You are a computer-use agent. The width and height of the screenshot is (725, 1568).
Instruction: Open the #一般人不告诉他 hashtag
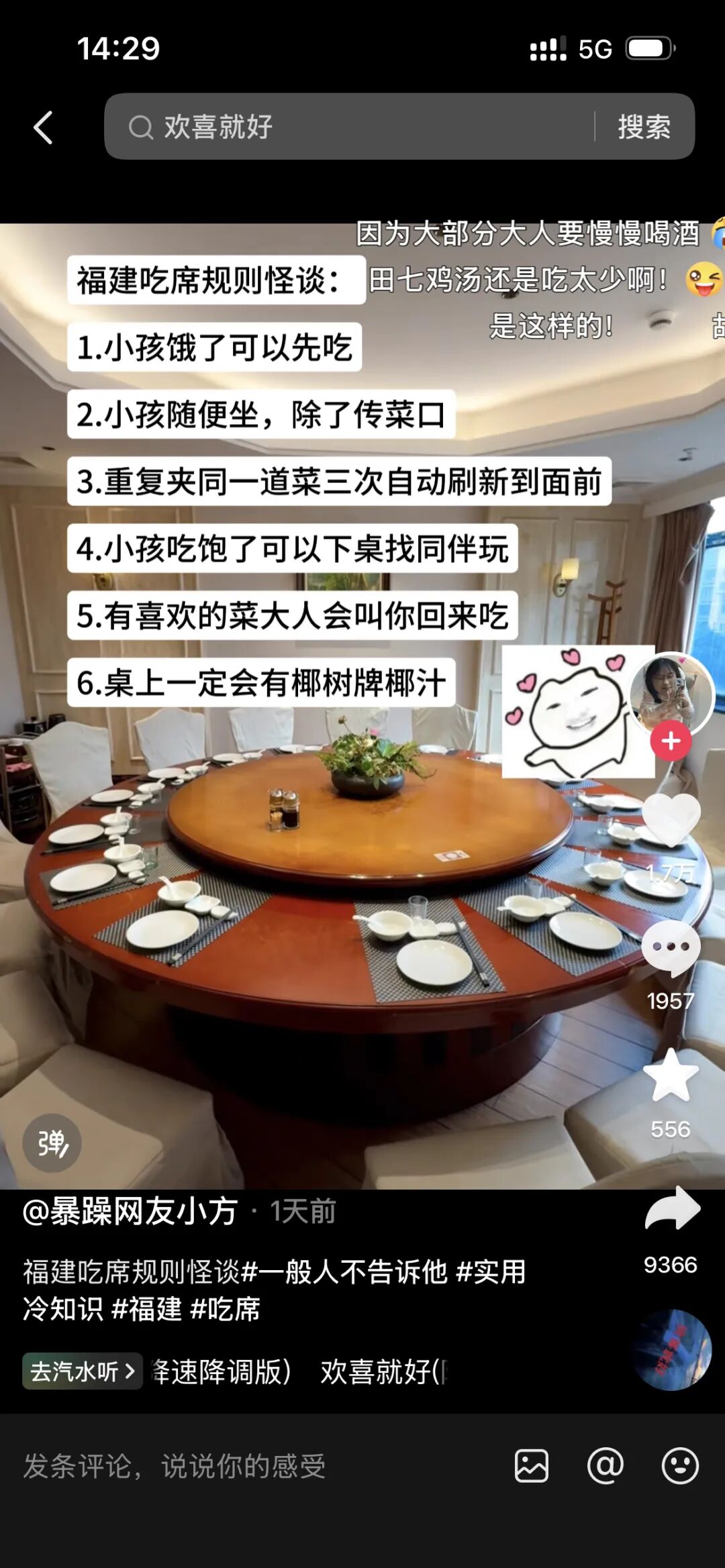pyautogui.click(x=344, y=1271)
